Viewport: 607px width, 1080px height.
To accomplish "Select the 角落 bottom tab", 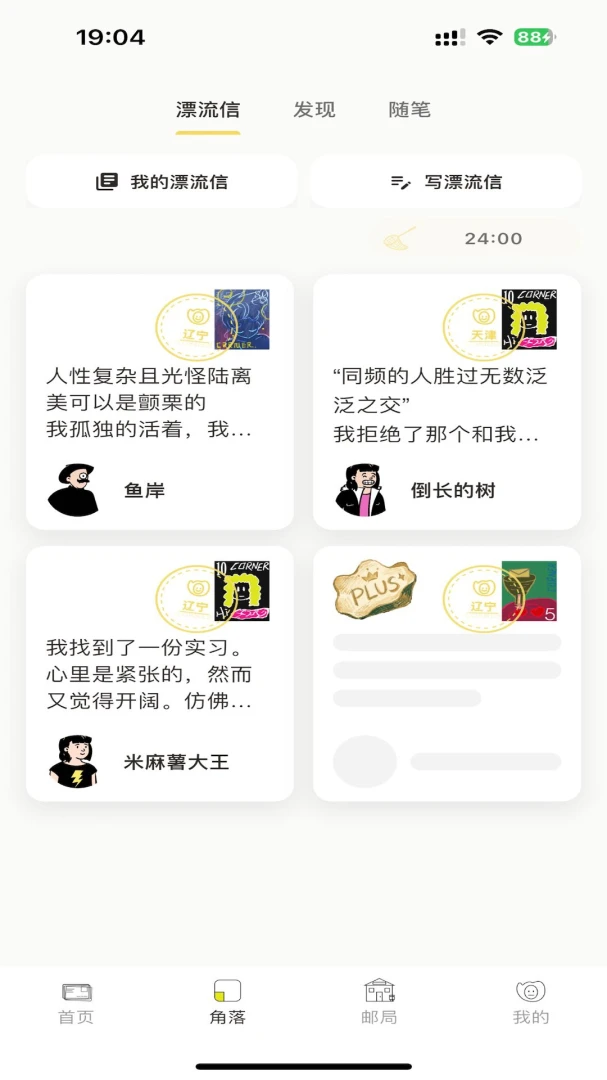I will pyautogui.click(x=227, y=1002).
